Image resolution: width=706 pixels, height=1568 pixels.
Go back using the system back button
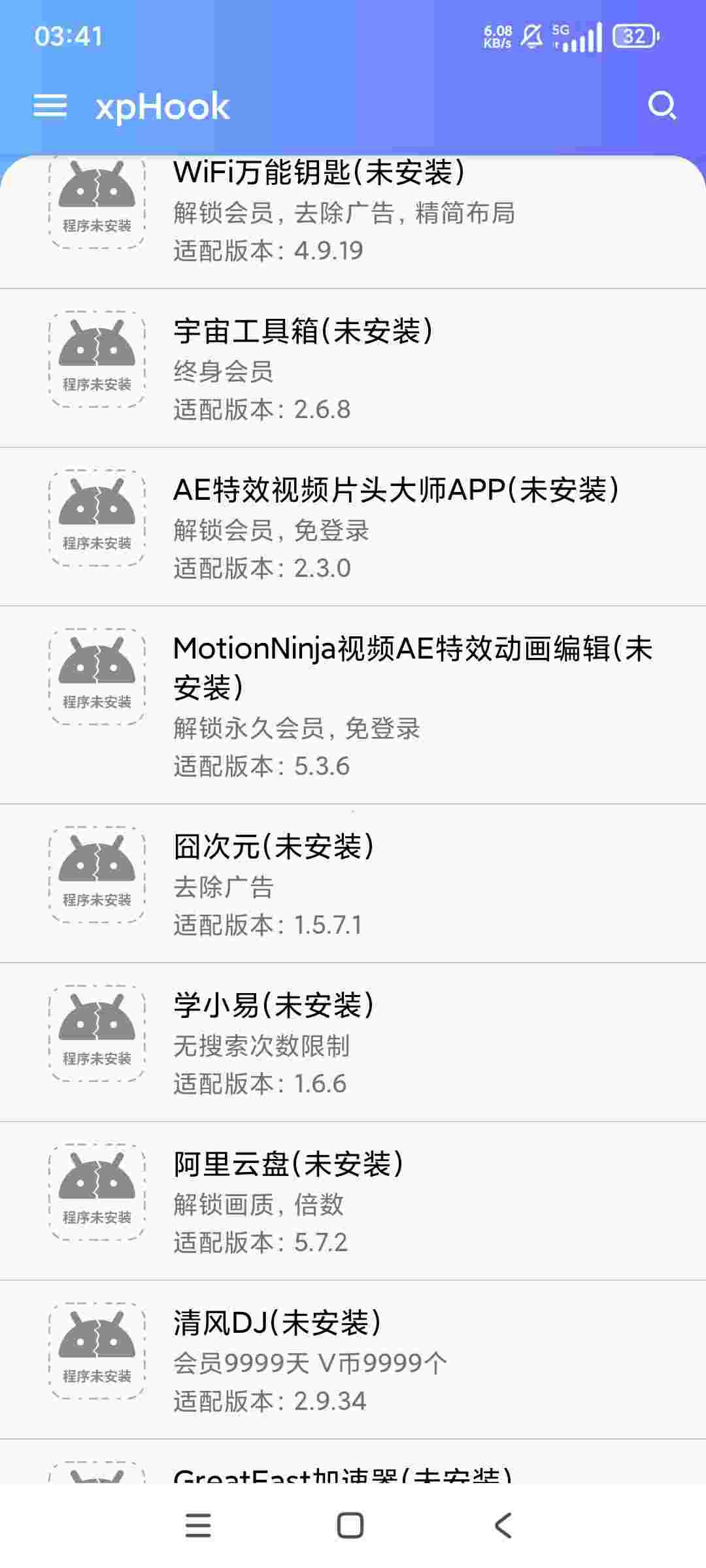click(x=502, y=1526)
